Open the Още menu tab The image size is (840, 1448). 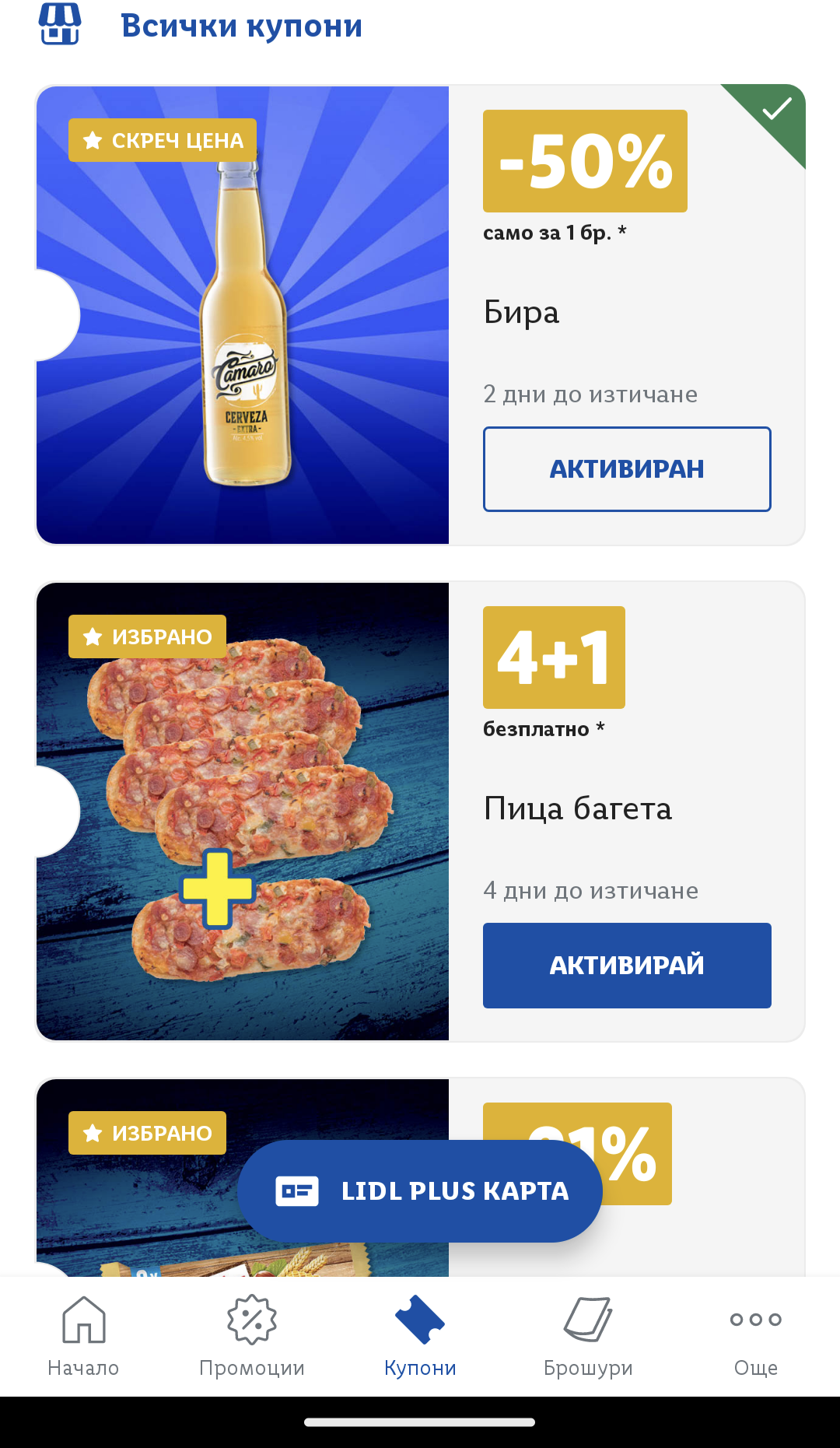tap(756, 1335)
